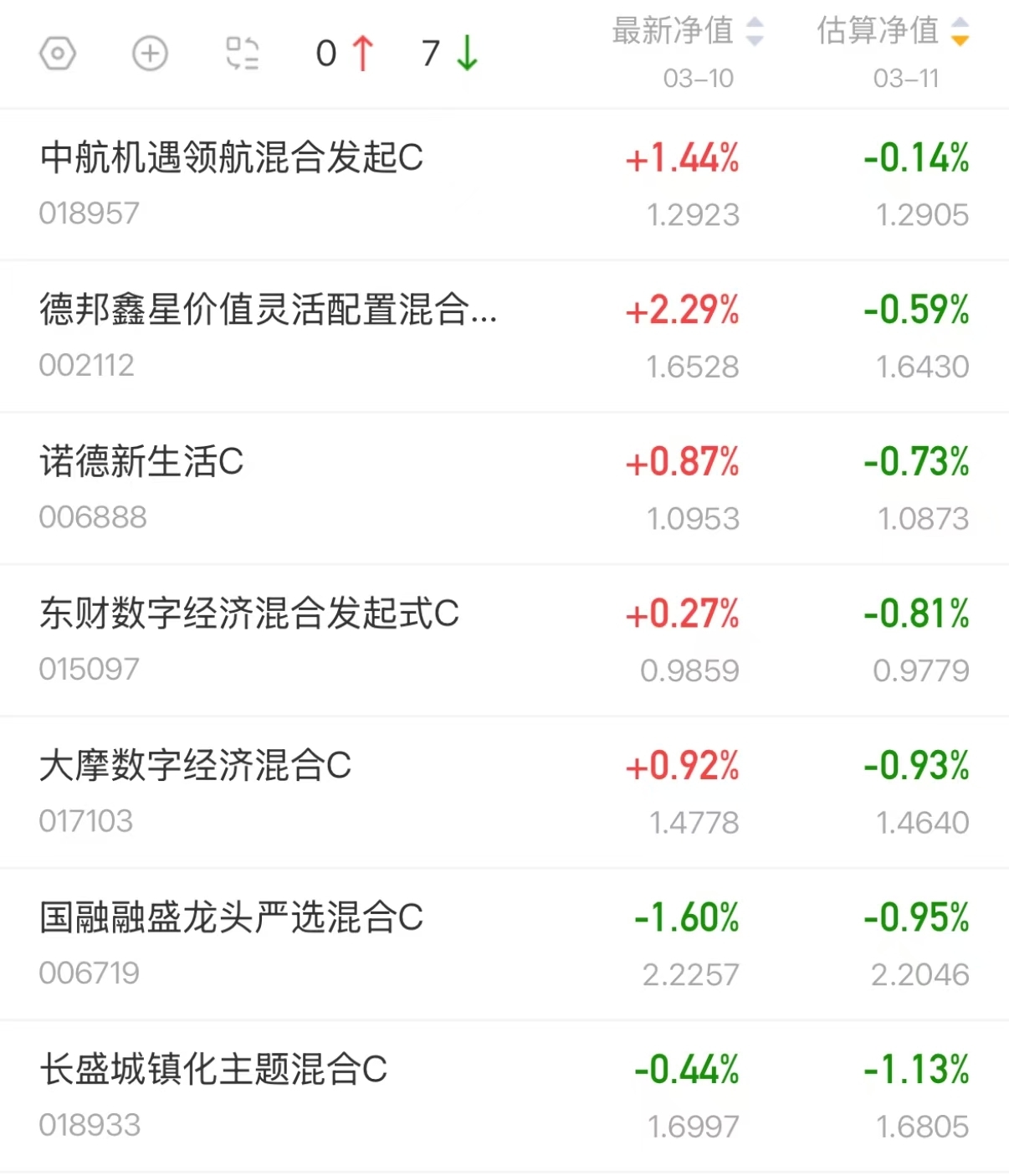The height and width of the screenshot is (1176, 1009).
Task: Click the green falling-funds arrow icon
Action: pyautogui.click(x=465, y=53)
